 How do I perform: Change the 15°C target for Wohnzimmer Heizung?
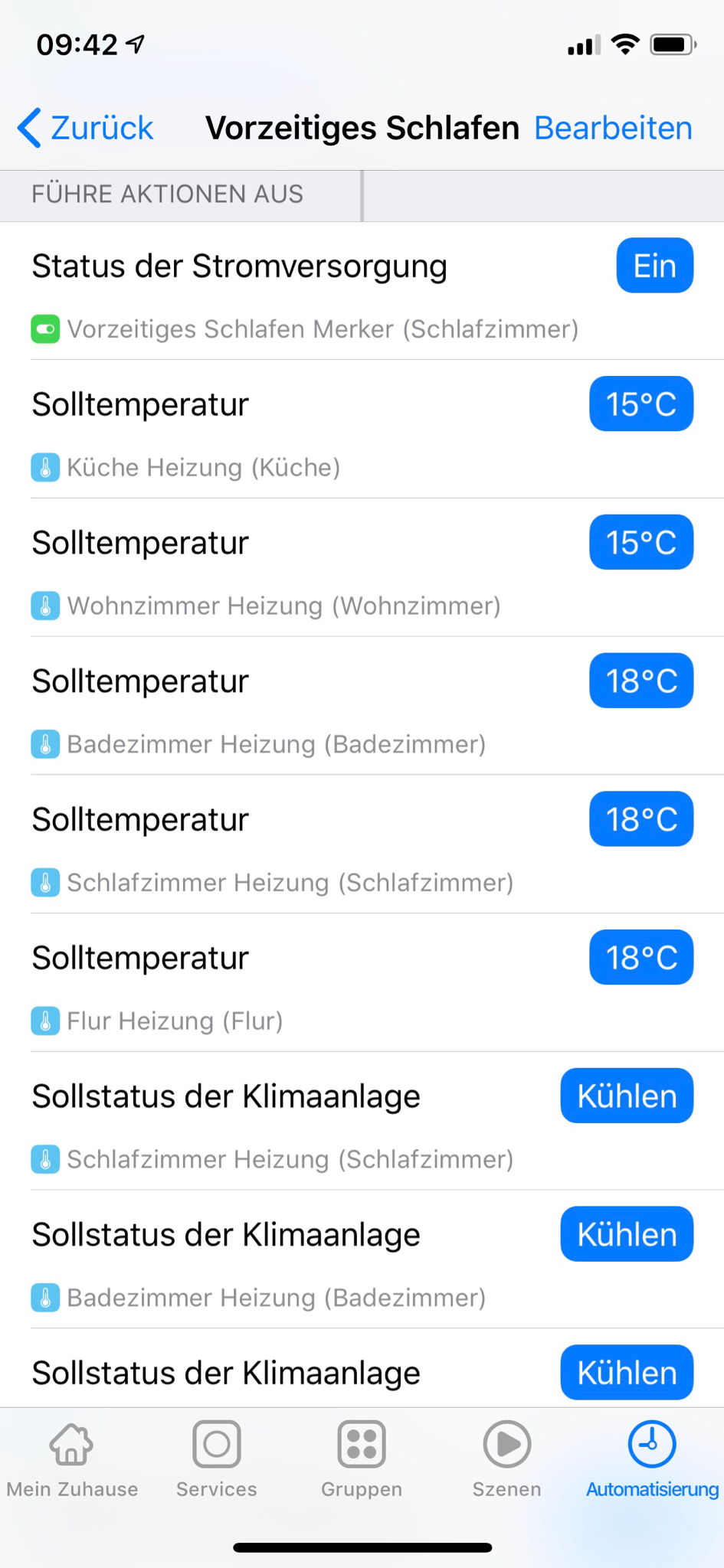[640, 543]
